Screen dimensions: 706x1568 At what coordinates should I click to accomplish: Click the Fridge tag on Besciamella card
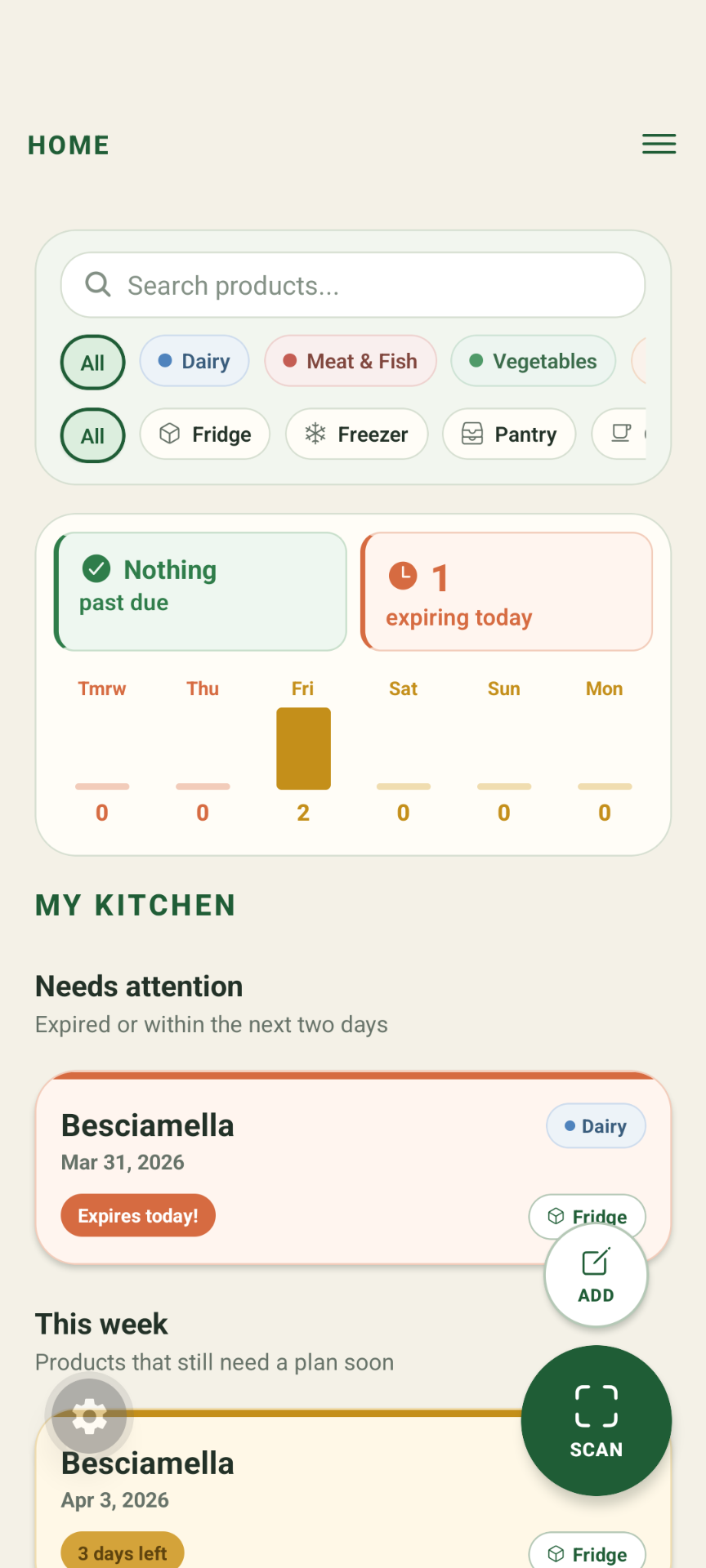(588, 1216)
